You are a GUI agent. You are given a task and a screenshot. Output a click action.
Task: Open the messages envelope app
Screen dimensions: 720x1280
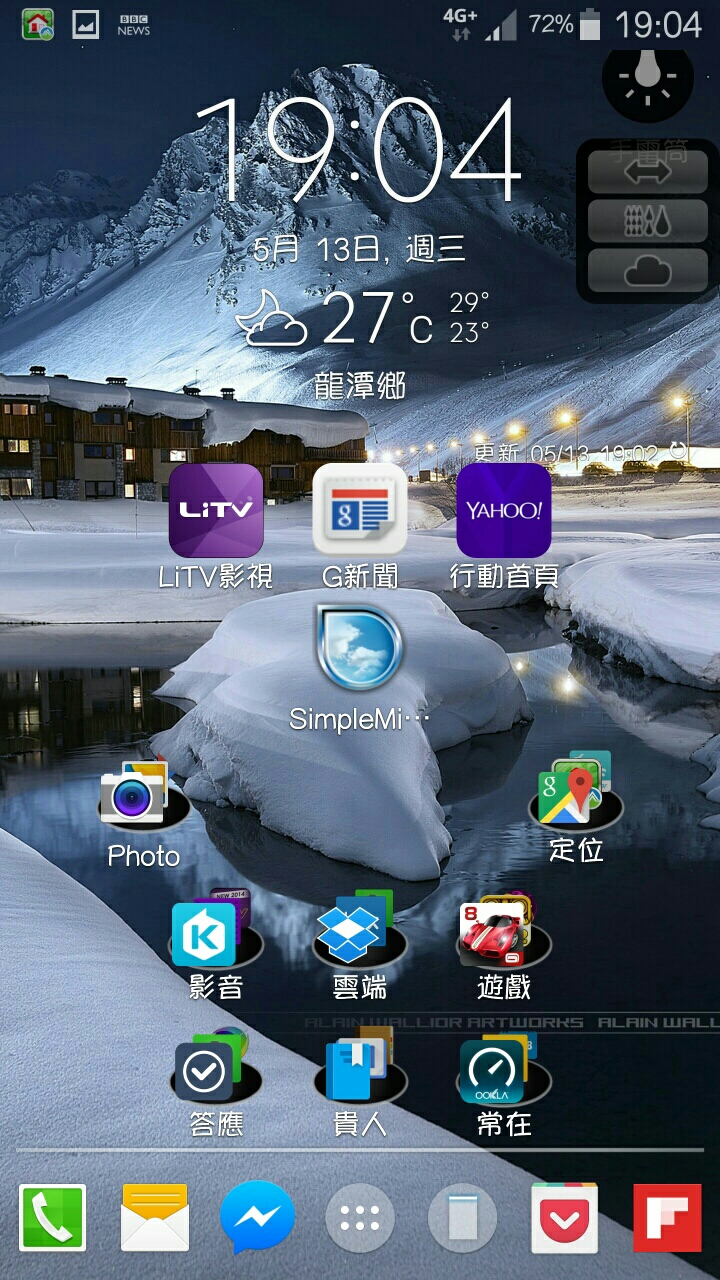[155, 1218]
